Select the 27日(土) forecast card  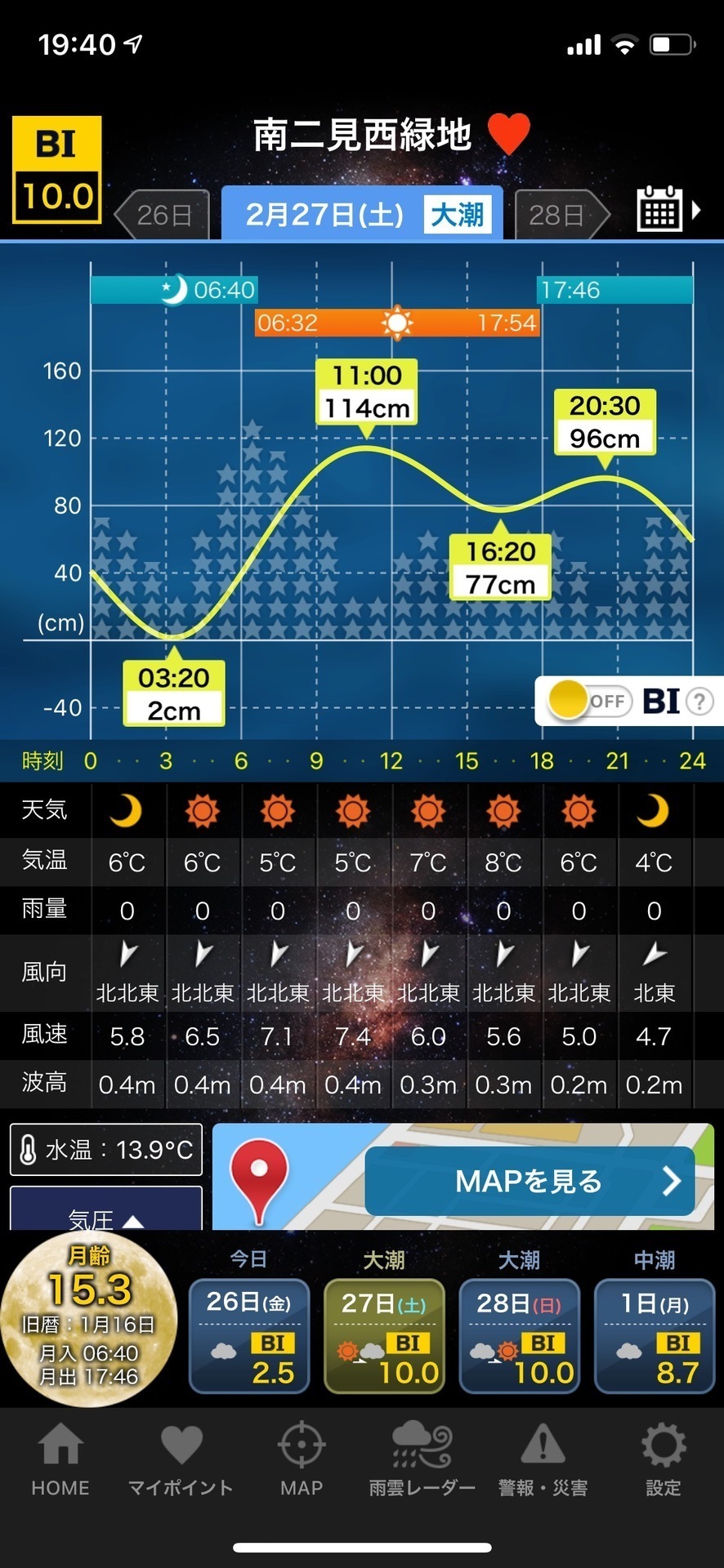tap(384, 1335)
